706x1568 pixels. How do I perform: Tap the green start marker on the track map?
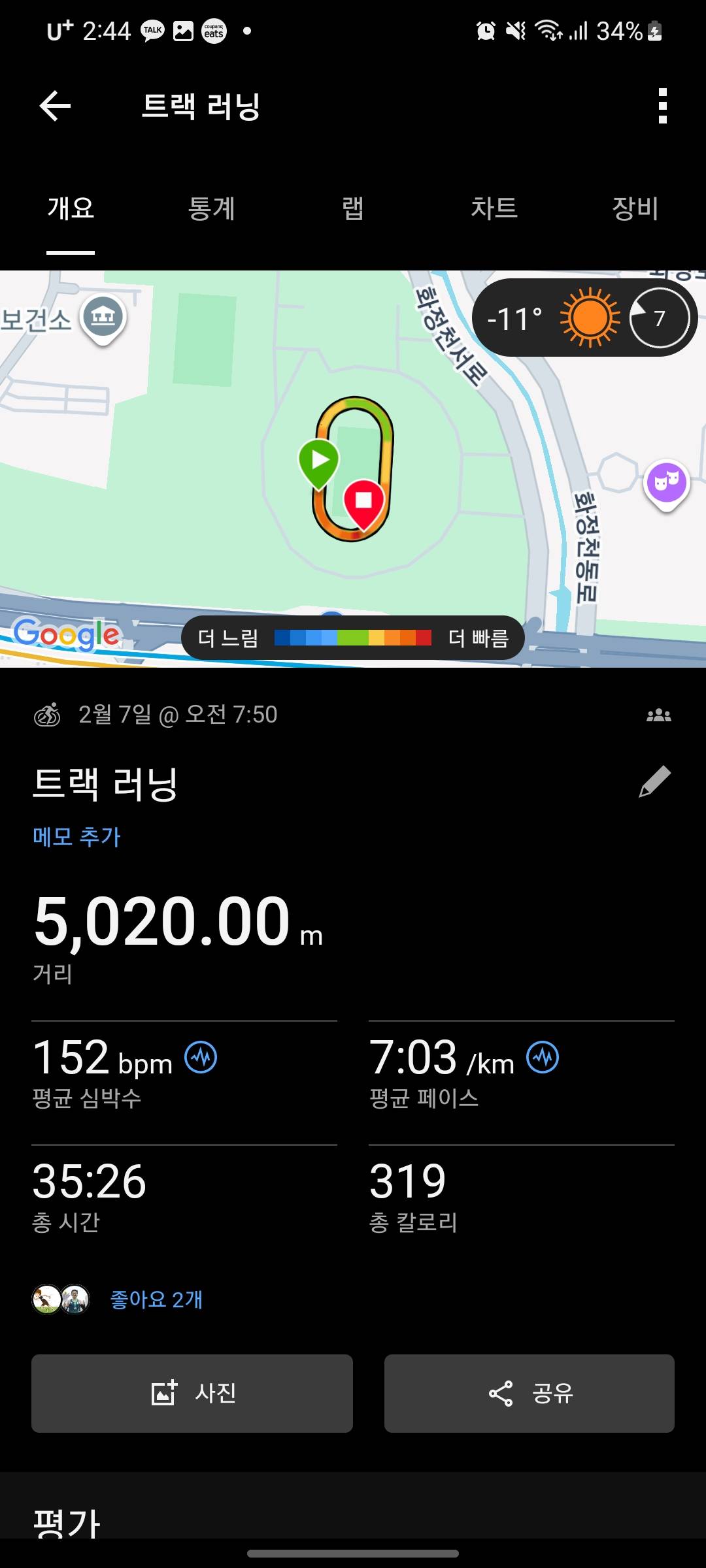click(318, 459)
